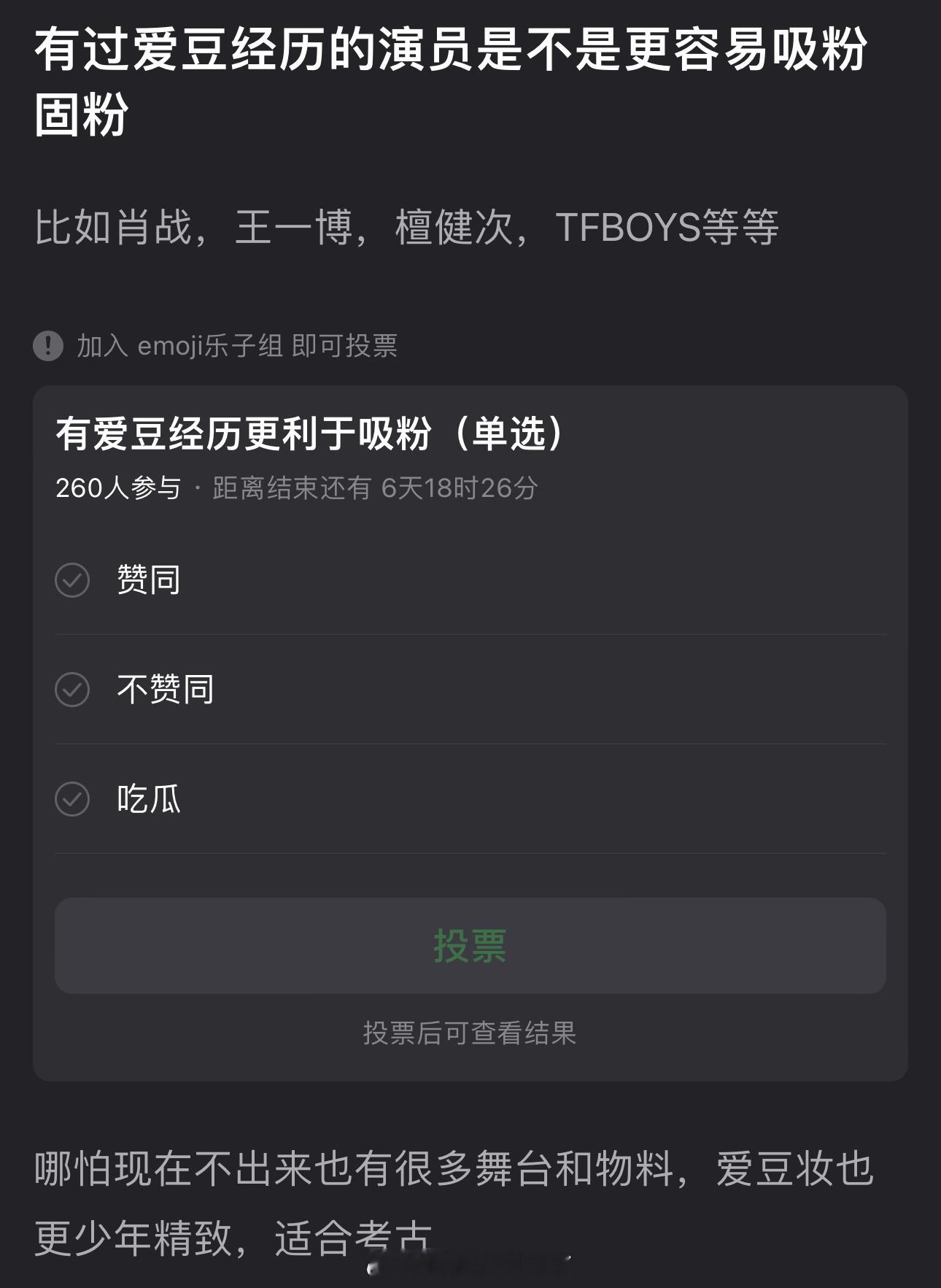The image size is (941, 1288).
Task: Select the checkmark circle beside 赞同
Action: coord(71,580)
